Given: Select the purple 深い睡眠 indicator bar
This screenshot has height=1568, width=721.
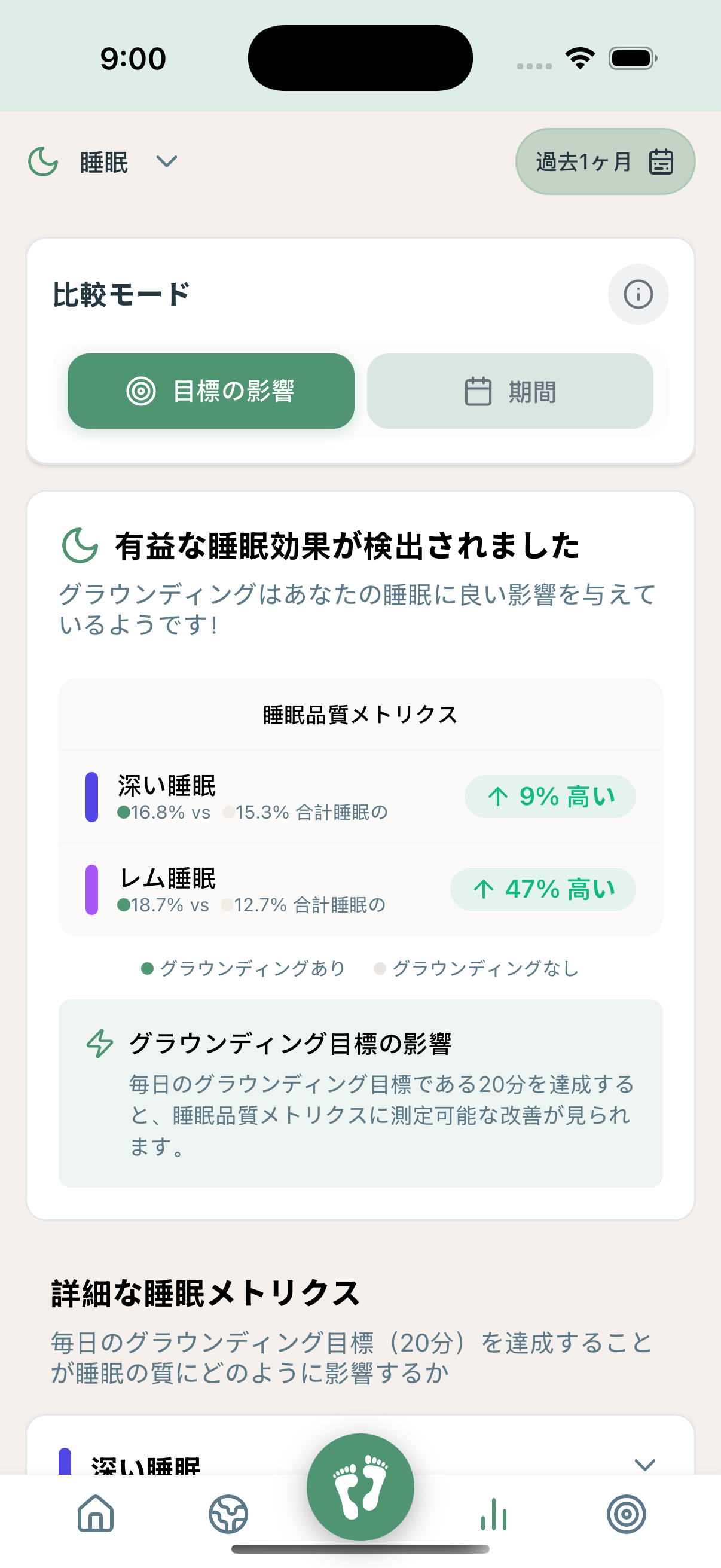Looking at the screenshot, I should pyautogui.click(x=93, y=795).
